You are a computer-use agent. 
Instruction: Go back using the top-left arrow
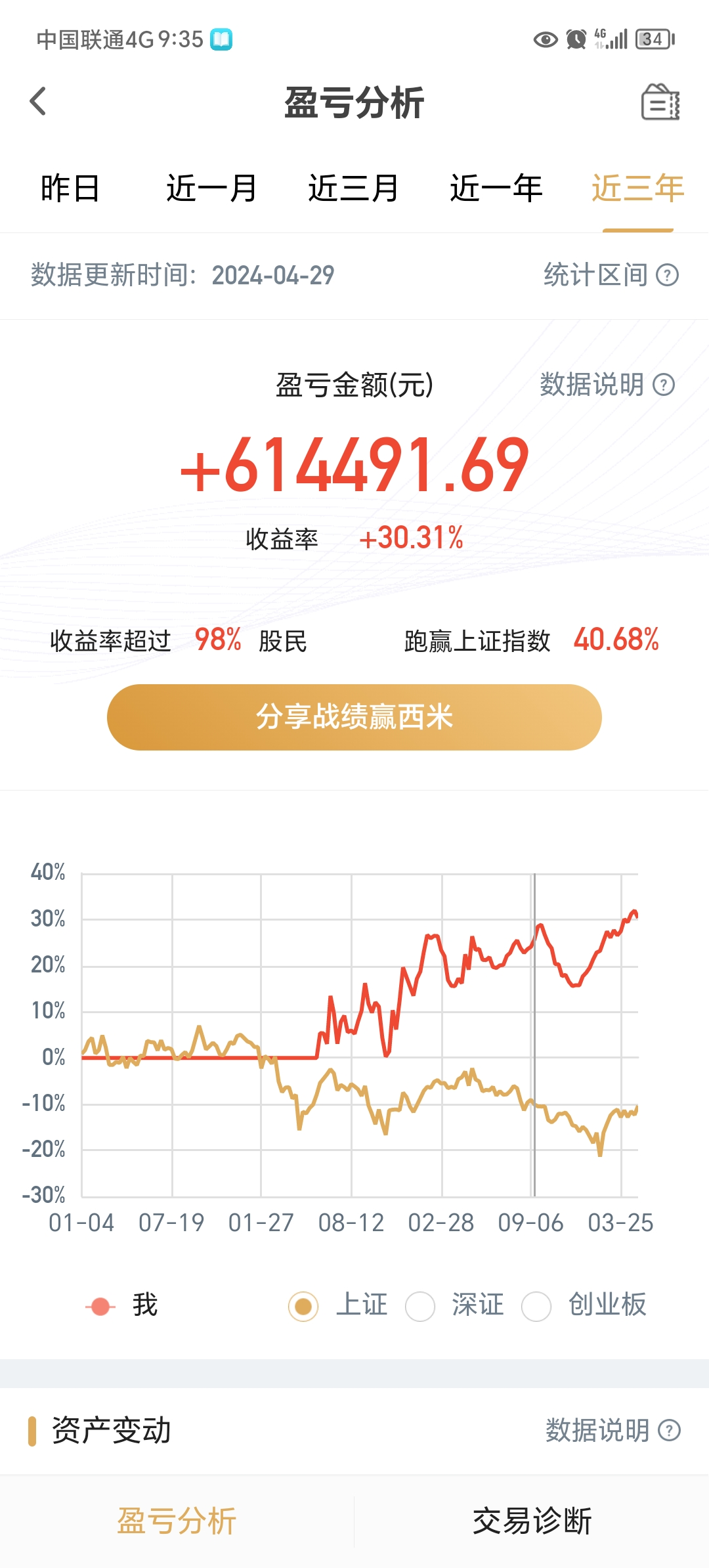coord(38,102)
